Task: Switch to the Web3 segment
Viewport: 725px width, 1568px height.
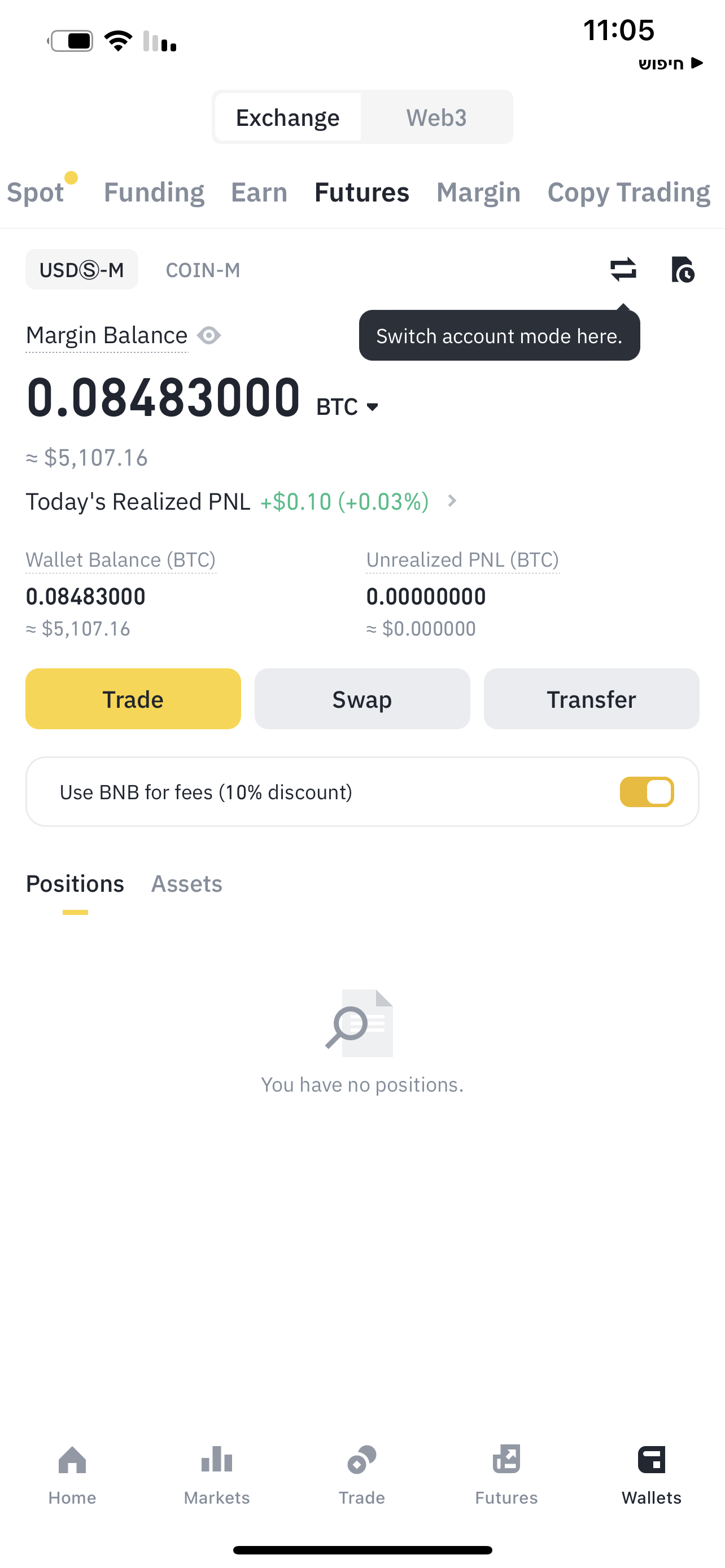Action: (436, 117)
